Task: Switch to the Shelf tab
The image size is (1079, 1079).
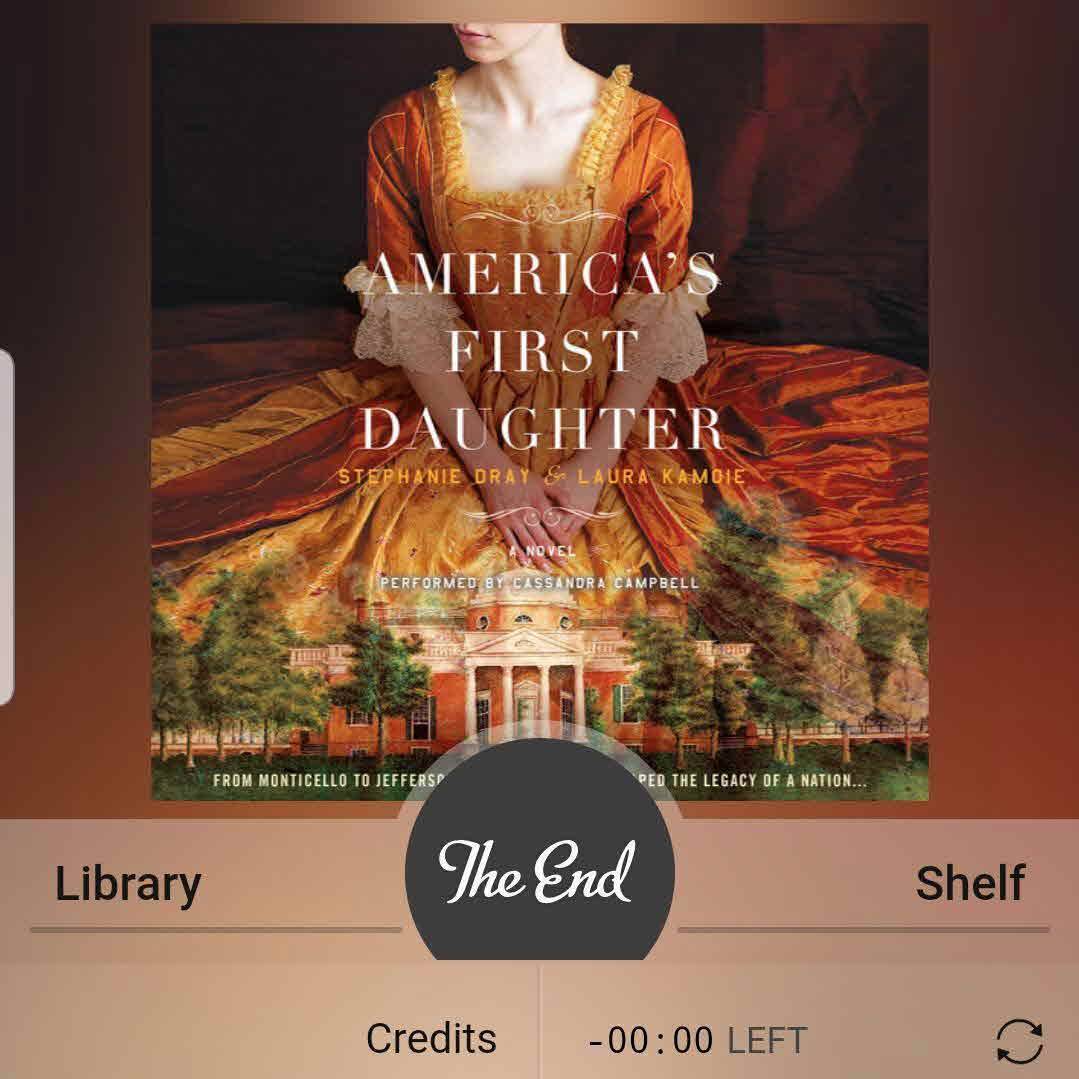Action: 969,884
